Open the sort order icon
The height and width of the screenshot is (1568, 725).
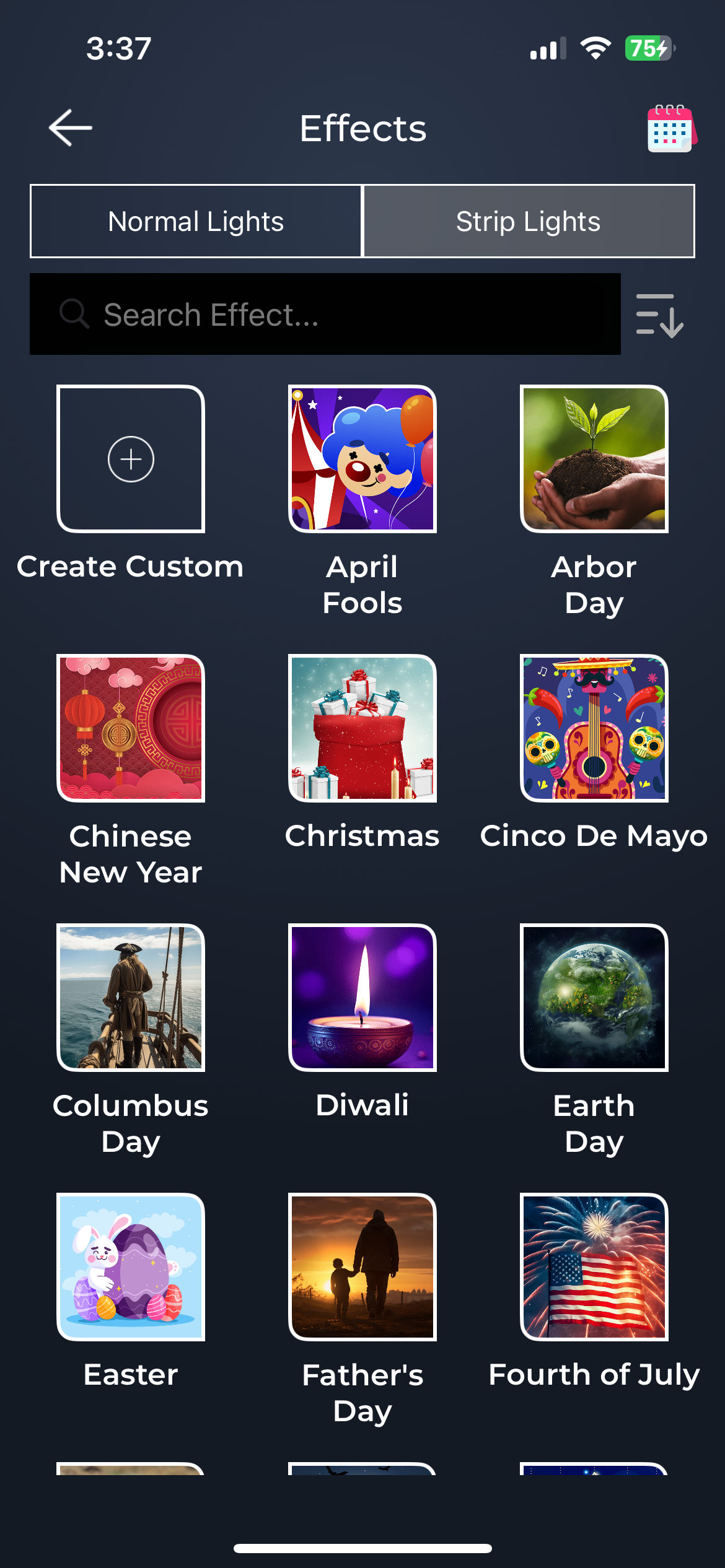tap(659, 315)
